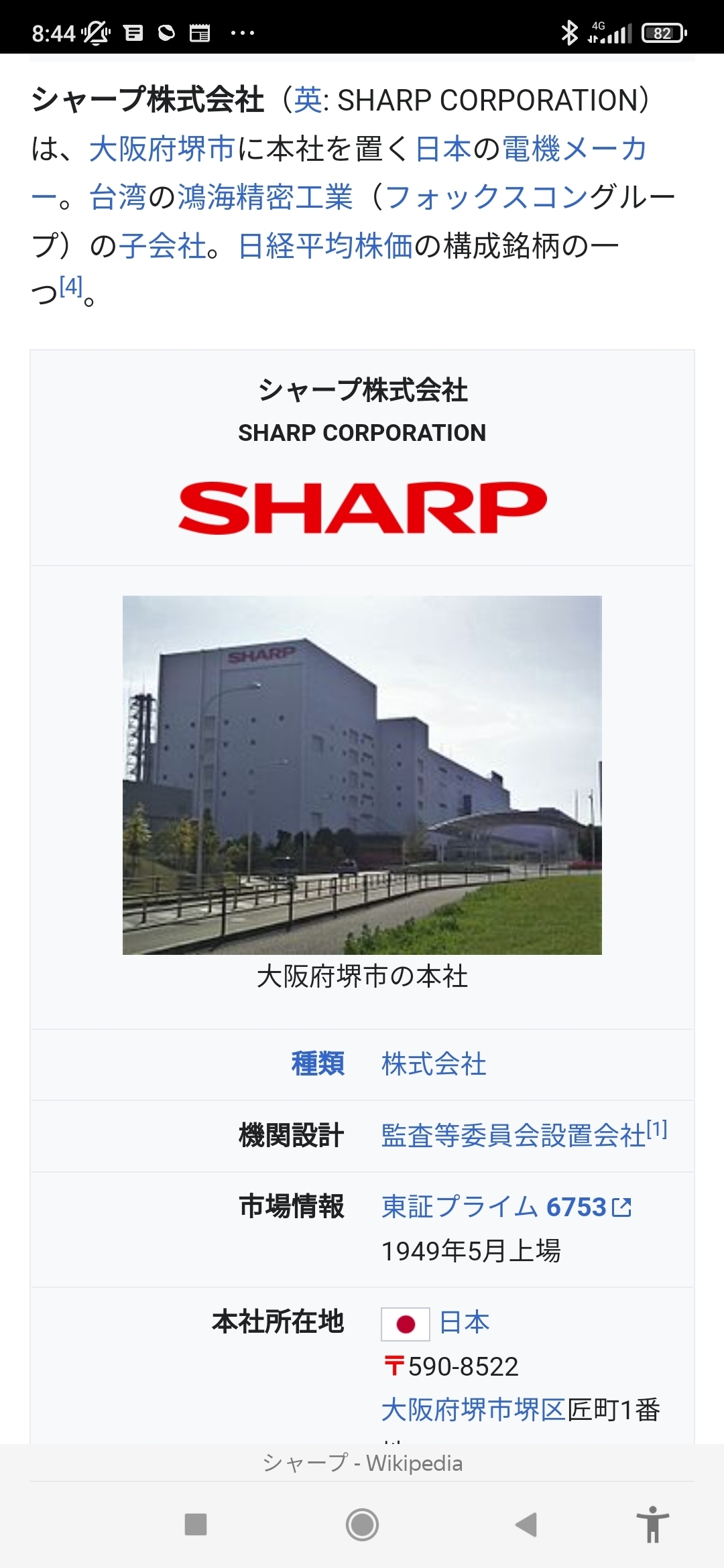The width and height of the screenshot is (724, 1568).
Task: Jump to footnote [1]
Action: pyautogui.click(x=658, y=1129)
